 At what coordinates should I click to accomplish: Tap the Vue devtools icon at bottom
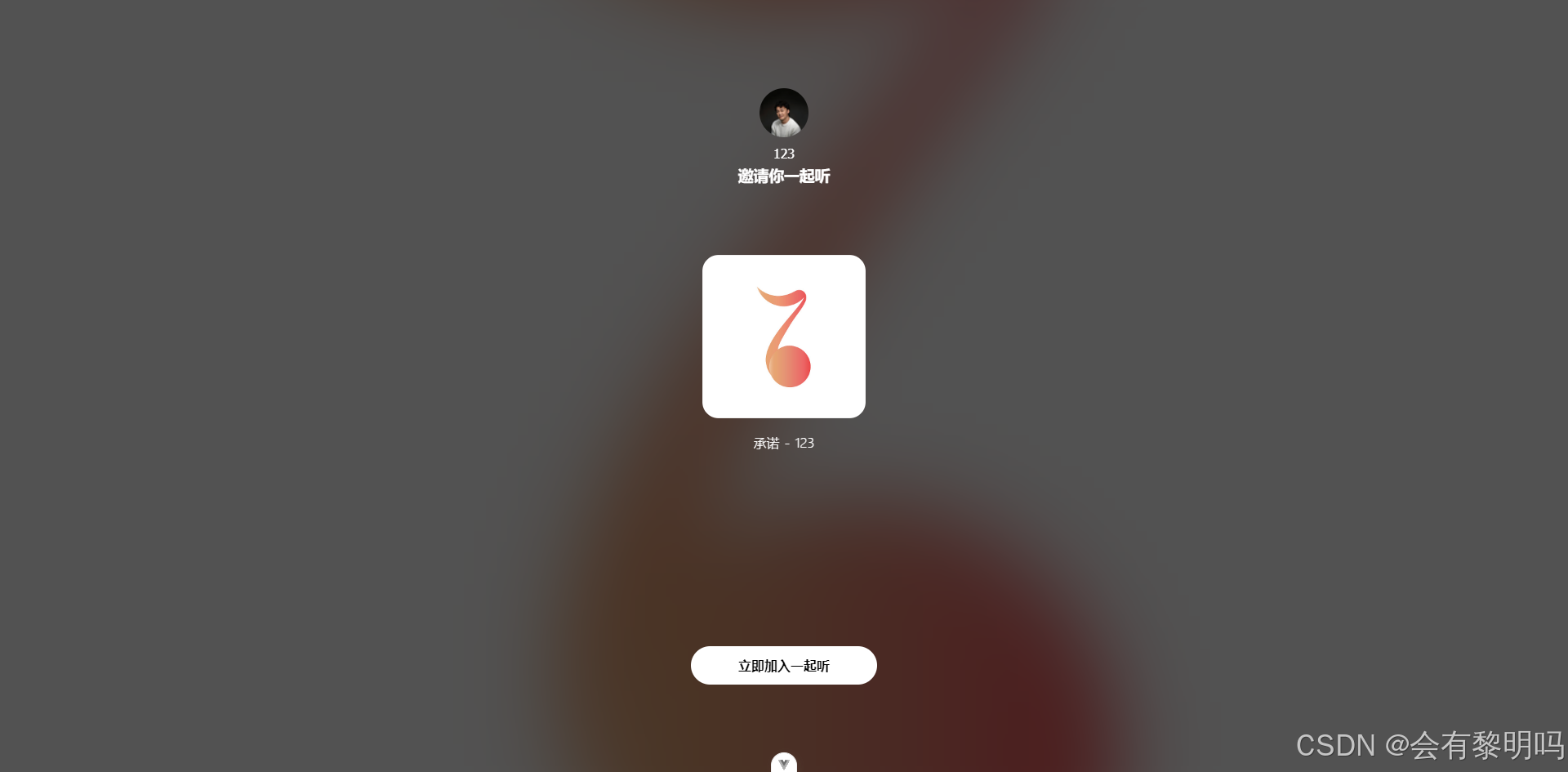click(783, 763)
